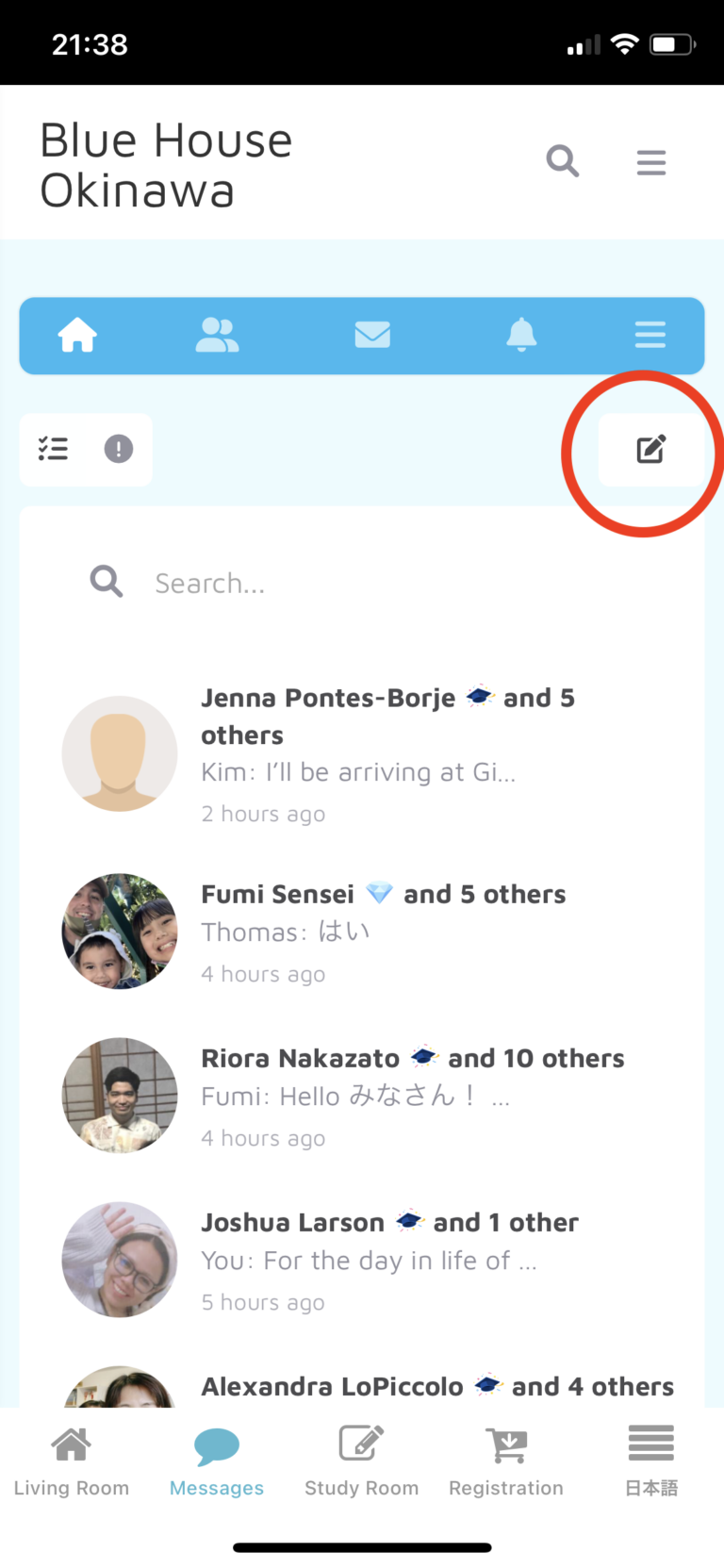
Task: Switch to the Living Room tab
Action: (x=72, y=1461)
